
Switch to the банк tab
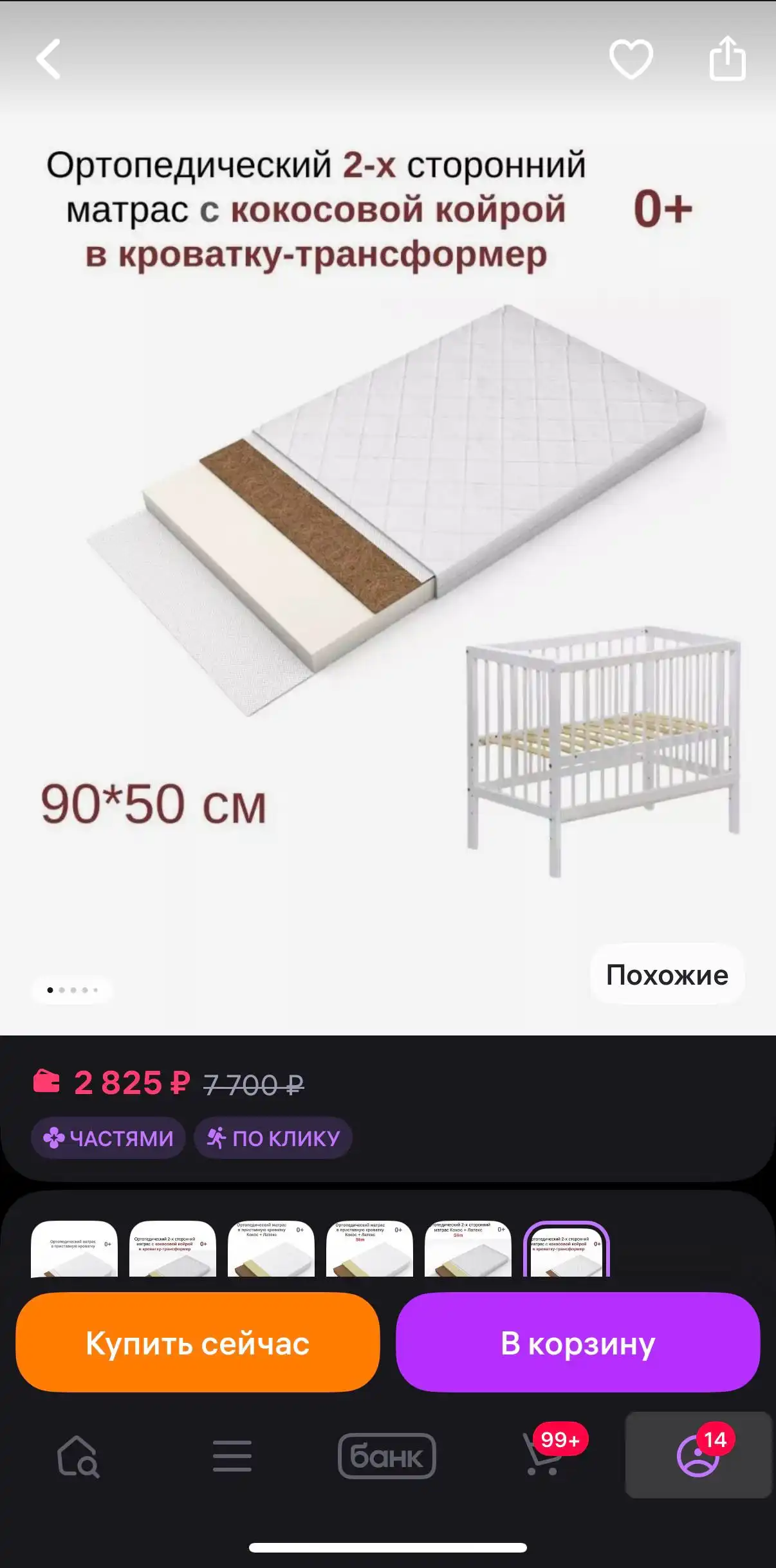pos(387,1456)
